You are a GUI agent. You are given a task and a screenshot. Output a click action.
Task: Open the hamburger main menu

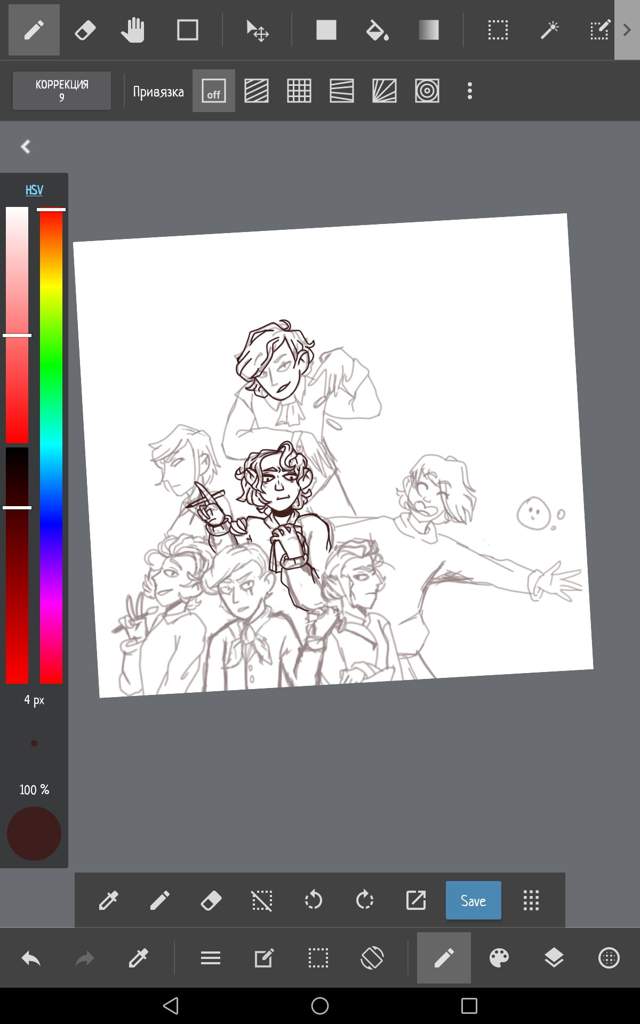click(x=210, y=958)
